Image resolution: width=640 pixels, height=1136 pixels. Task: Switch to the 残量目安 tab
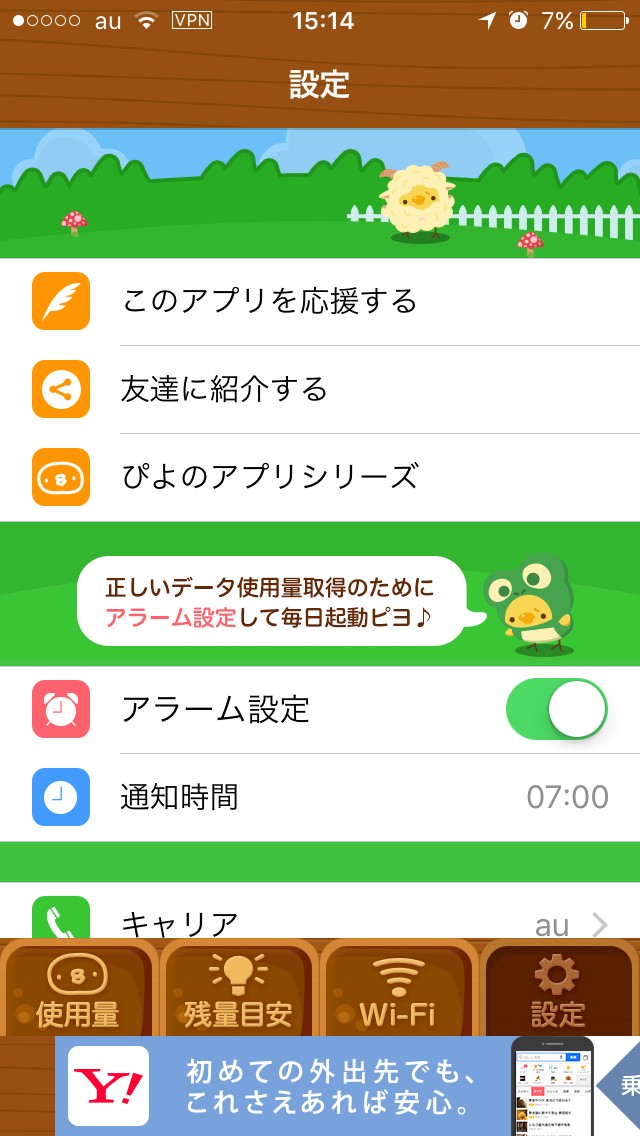238,991
